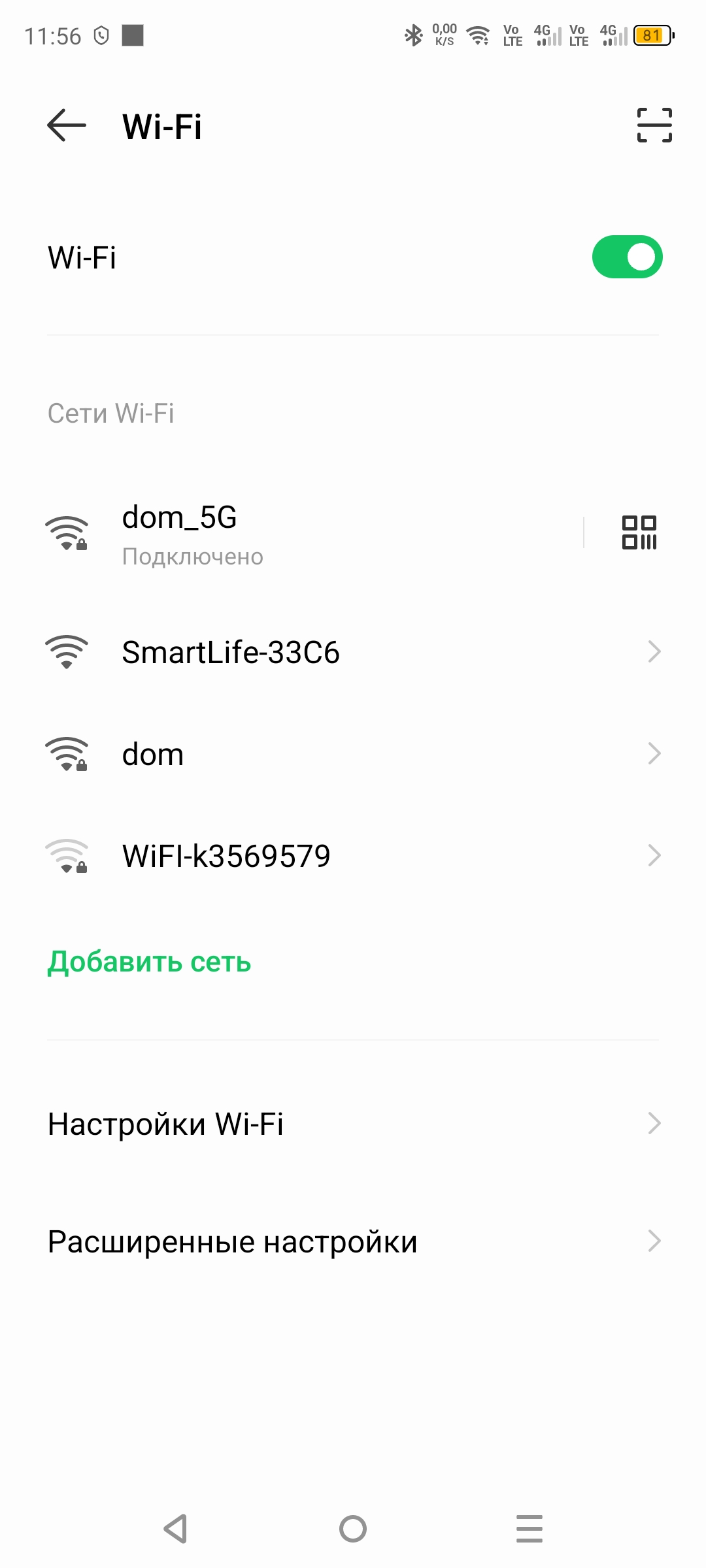The width and height of the screenshot is (706, 1568).
Task: Open Расширенные настройки
Action: click(x=353, y=1241)
